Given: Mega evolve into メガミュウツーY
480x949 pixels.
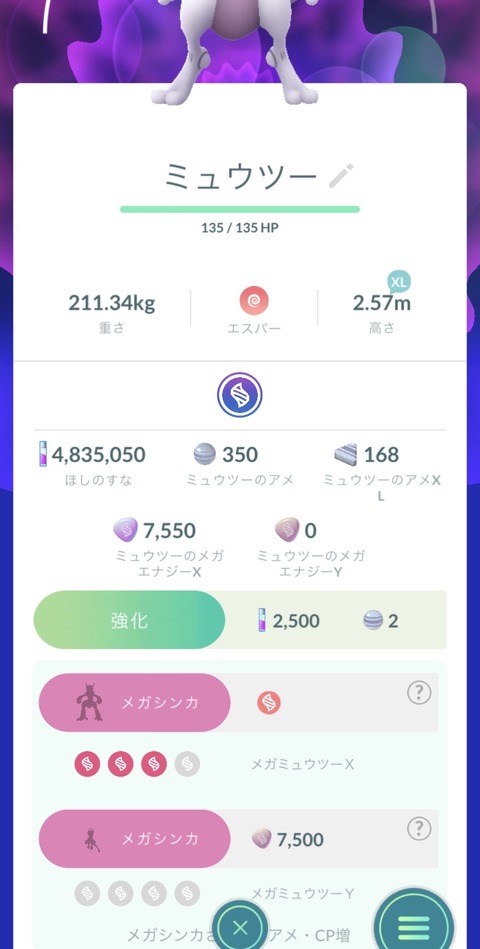Looking at the screenshot, I should pyautogui.click(x=134, y=839).
